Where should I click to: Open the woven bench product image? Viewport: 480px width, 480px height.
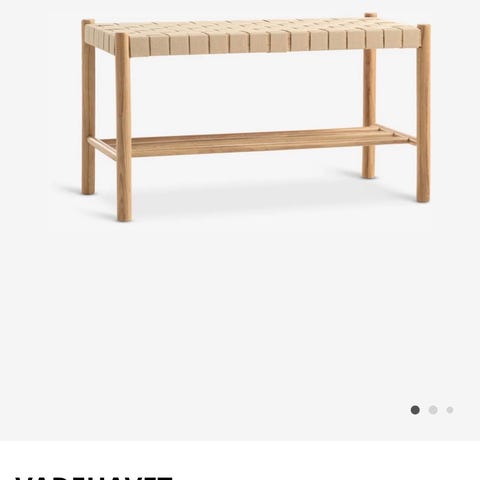click(x=256, y=117)
